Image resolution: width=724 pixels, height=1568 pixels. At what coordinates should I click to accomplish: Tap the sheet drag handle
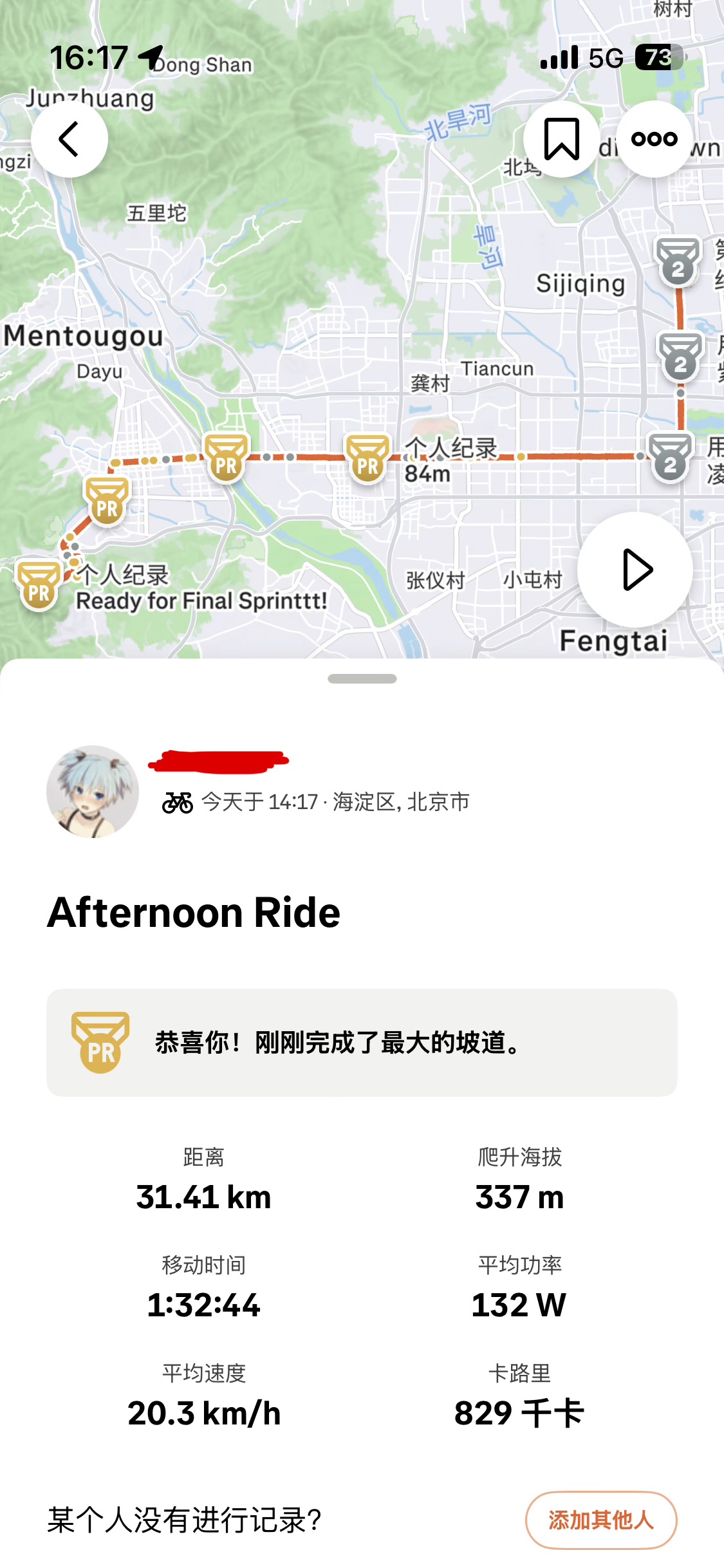362,679
